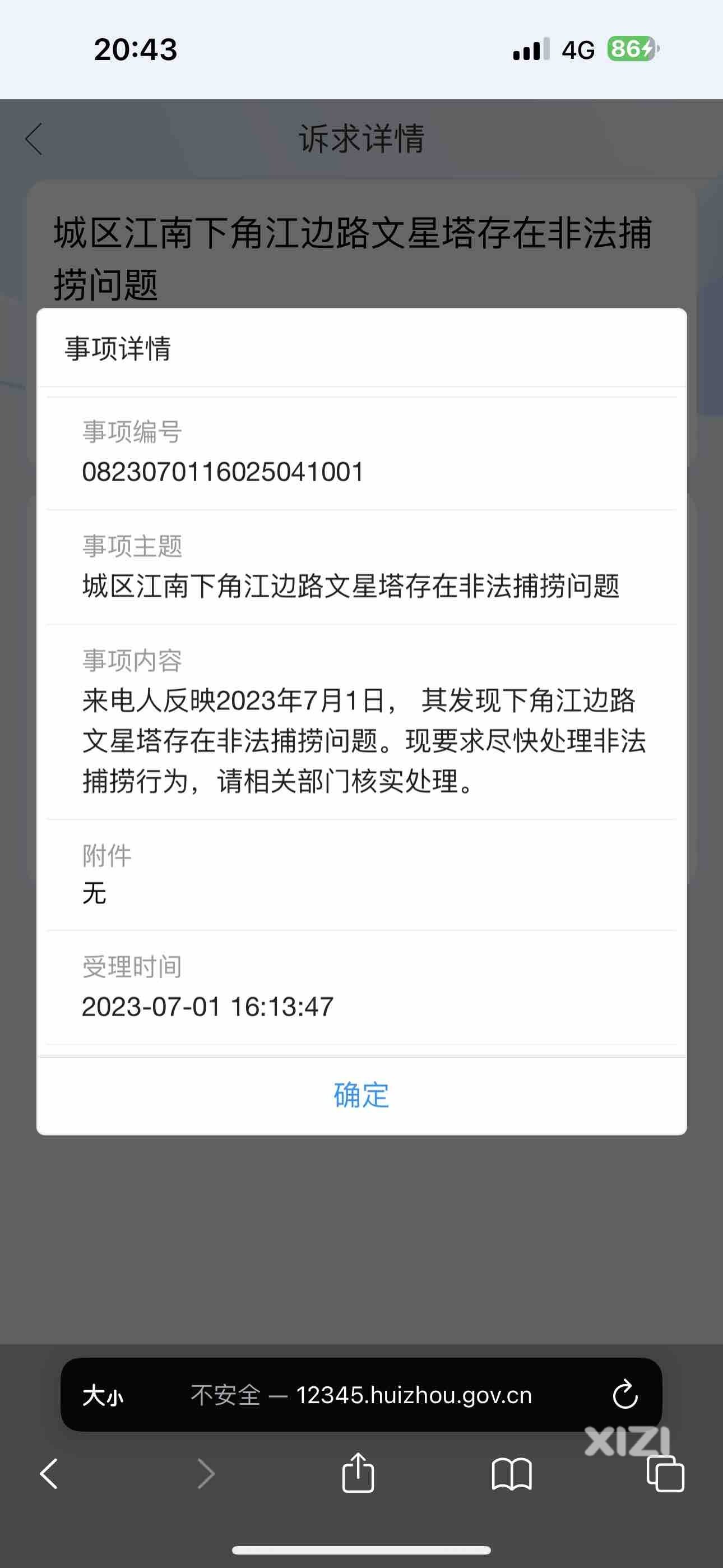Open the Safari share sheet
723x1568 pixels.
[x=358, y=1473]
